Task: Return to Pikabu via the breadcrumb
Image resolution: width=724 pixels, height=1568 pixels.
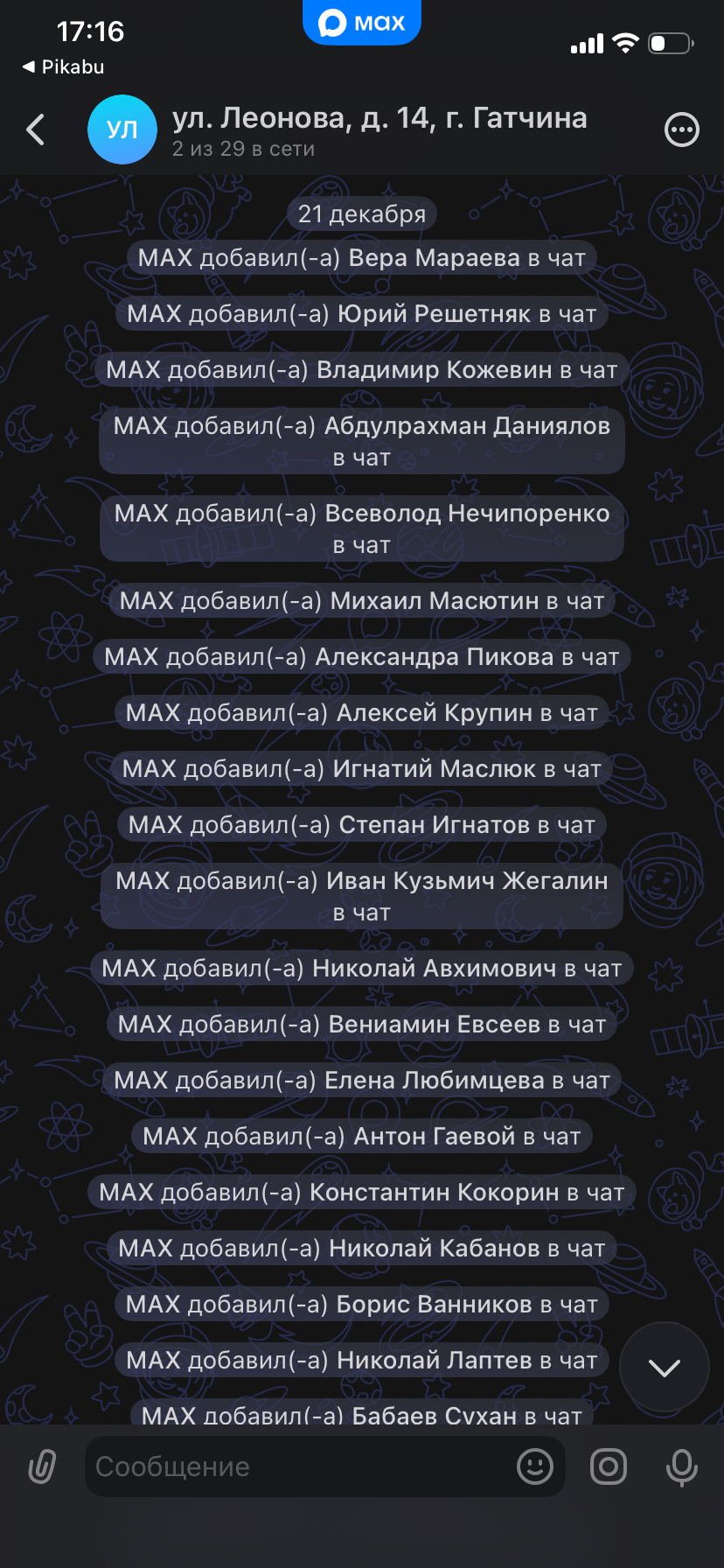Action: pos(63,66)
